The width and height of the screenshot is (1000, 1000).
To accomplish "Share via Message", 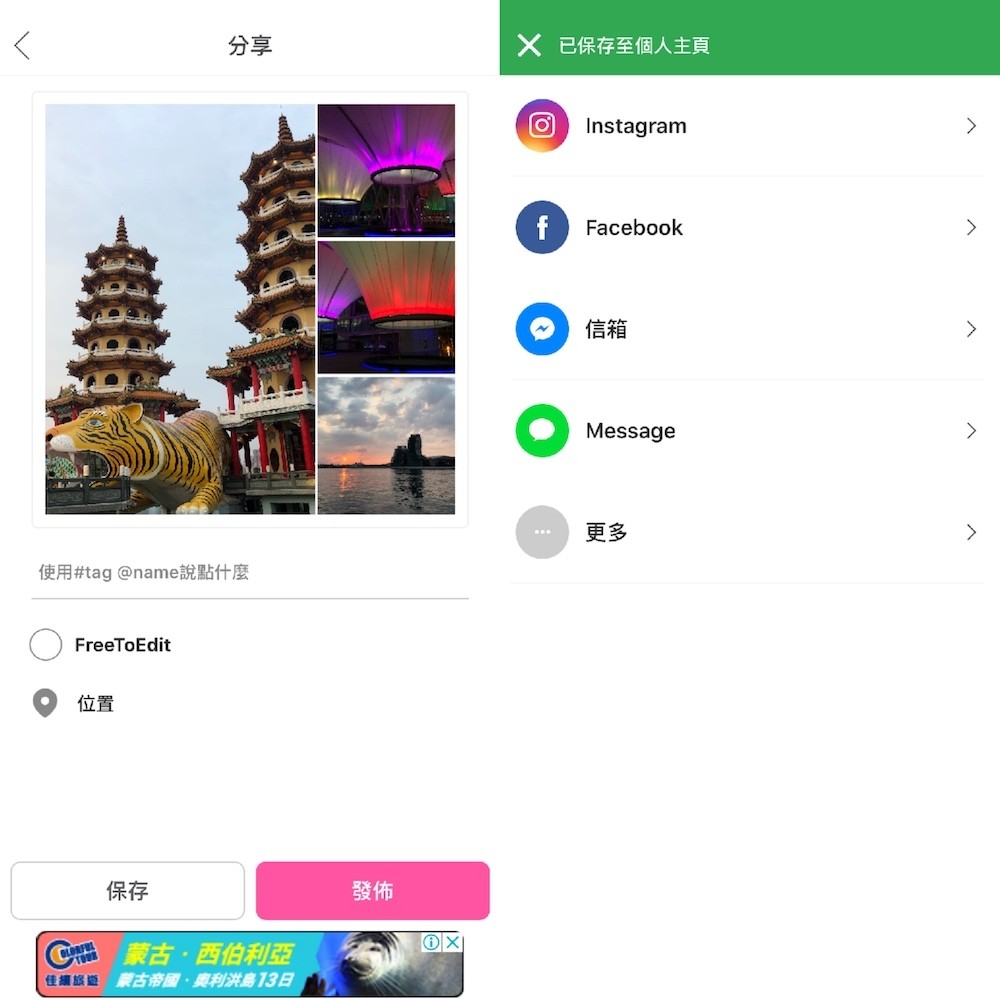I will coord(746,431).
